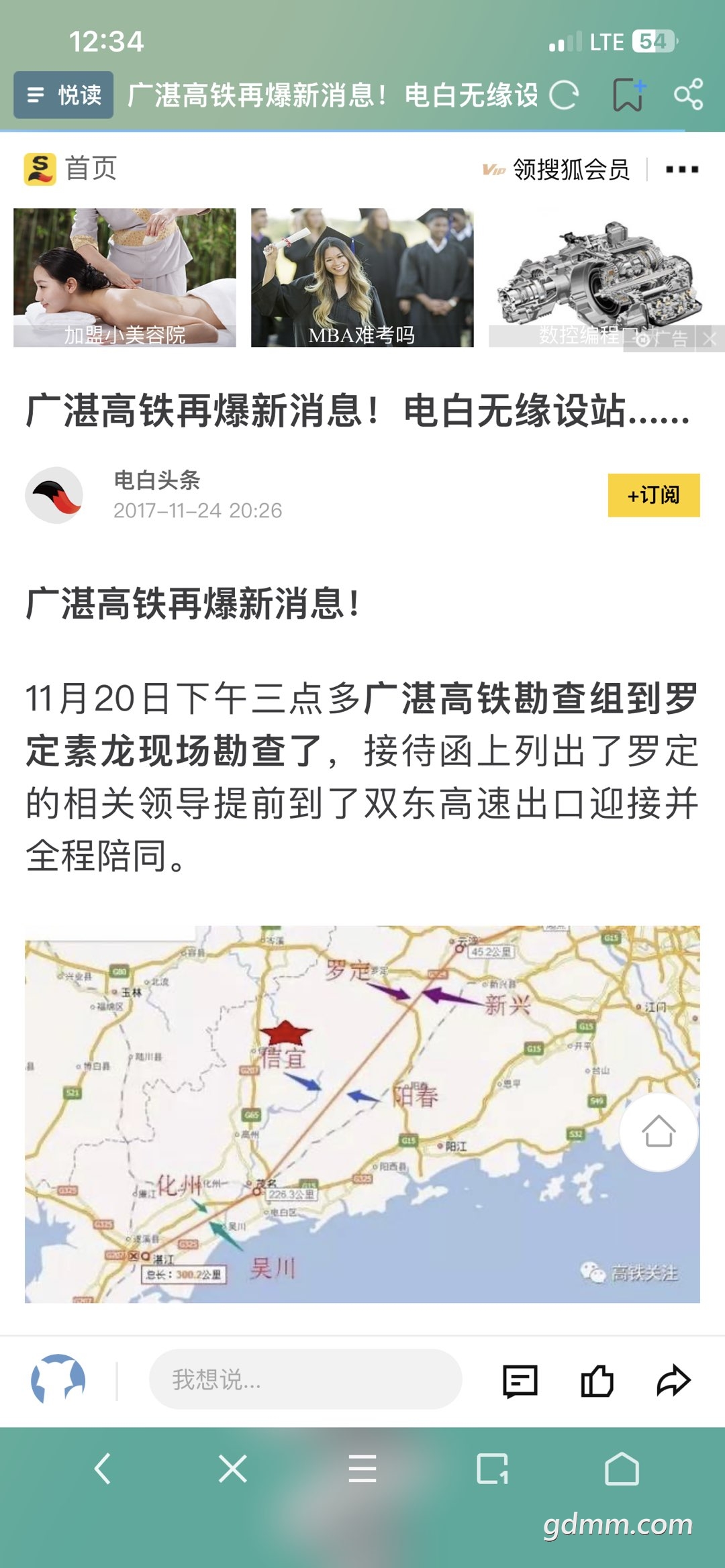
Task: Go to Sohu 首页 home
Action: (70, 168)
